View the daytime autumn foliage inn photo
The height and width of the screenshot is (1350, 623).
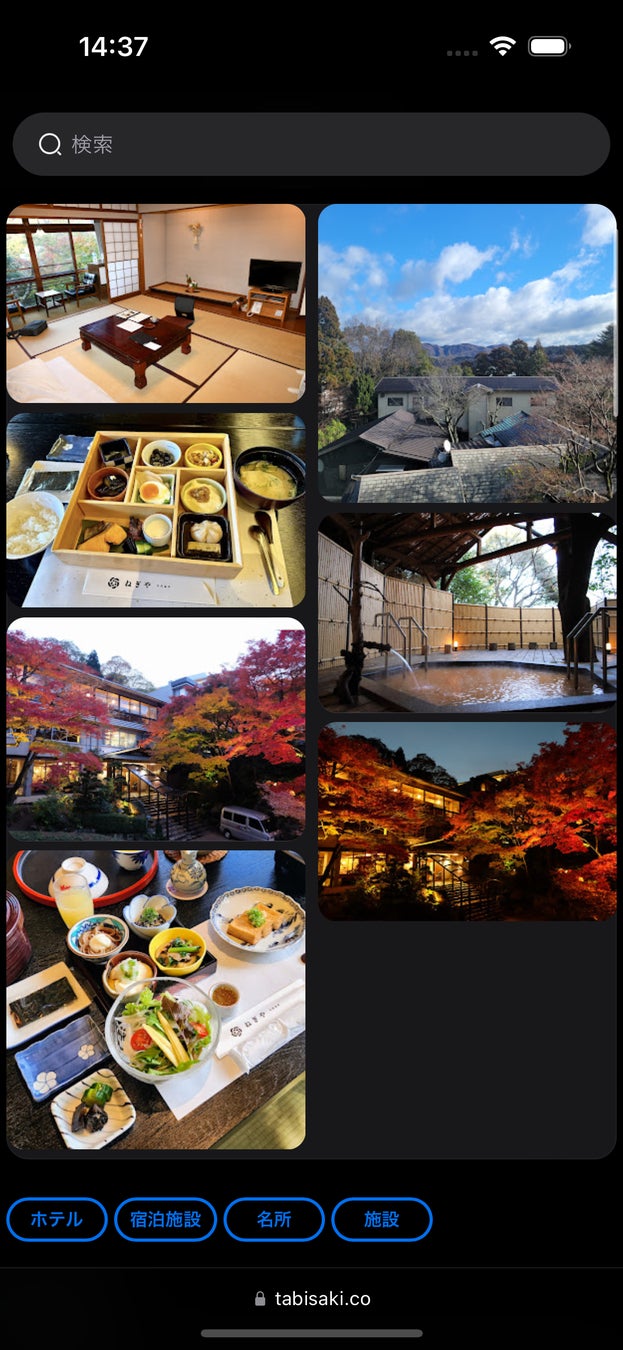[156, 728]
